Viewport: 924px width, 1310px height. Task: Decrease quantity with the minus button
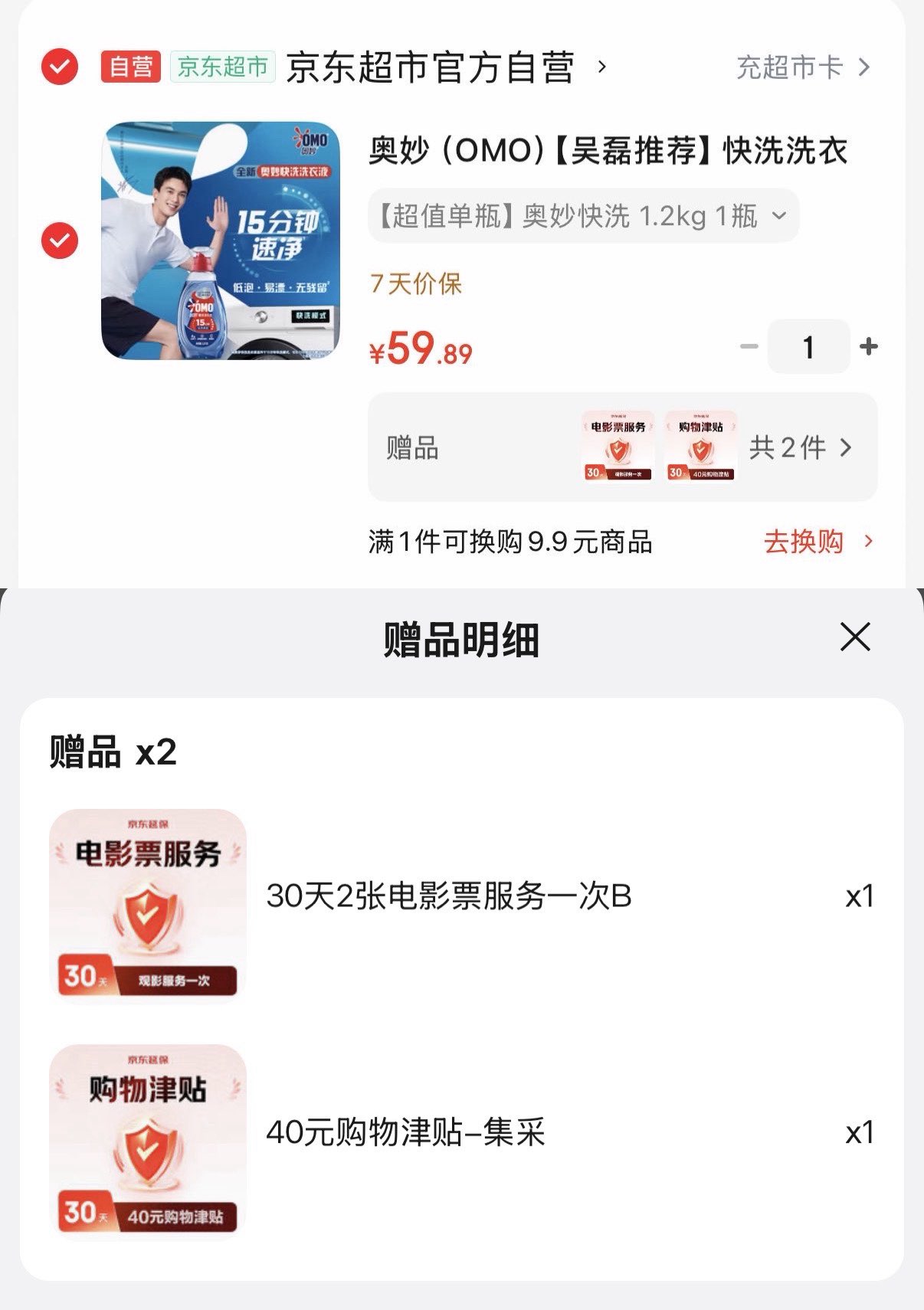(x=749, y=347)
